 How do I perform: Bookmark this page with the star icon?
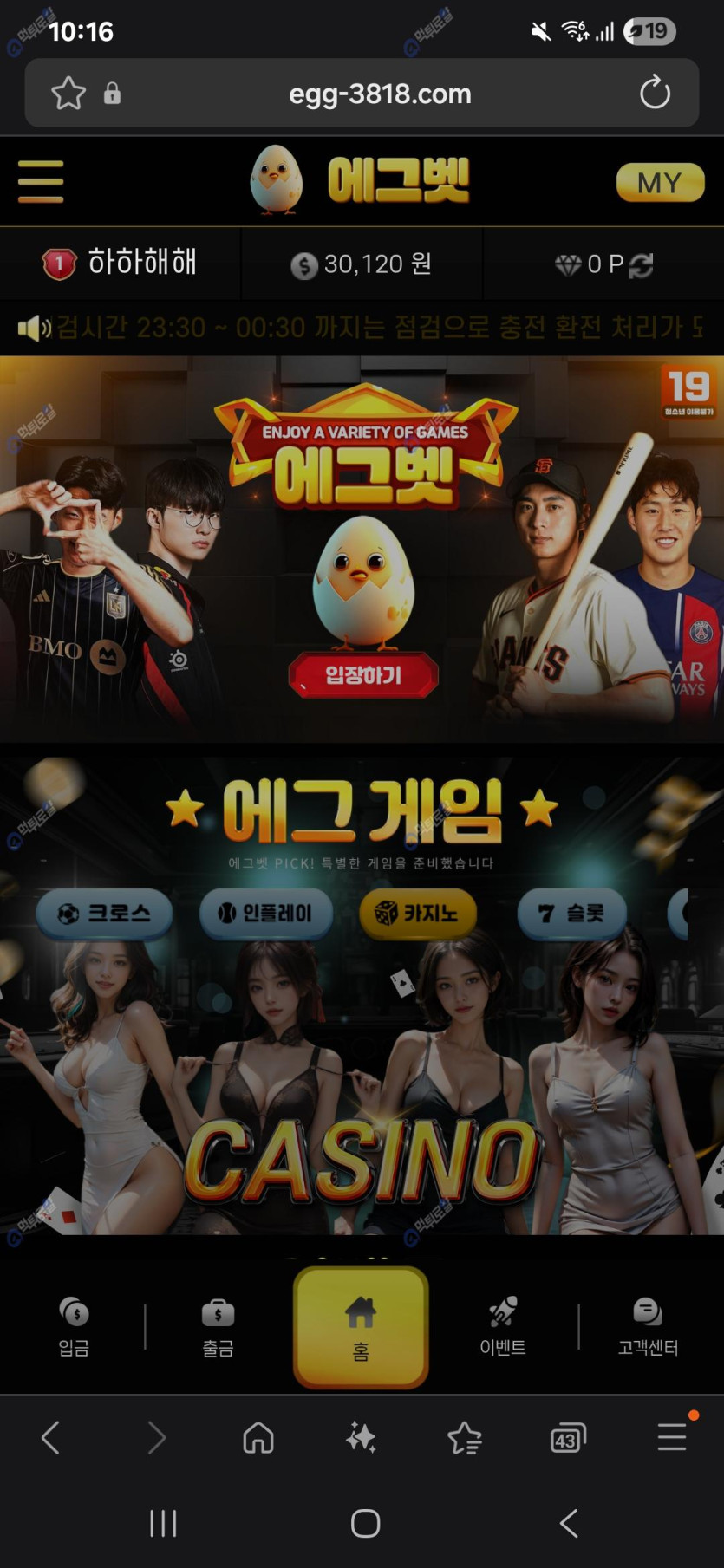tap(68, 93)
